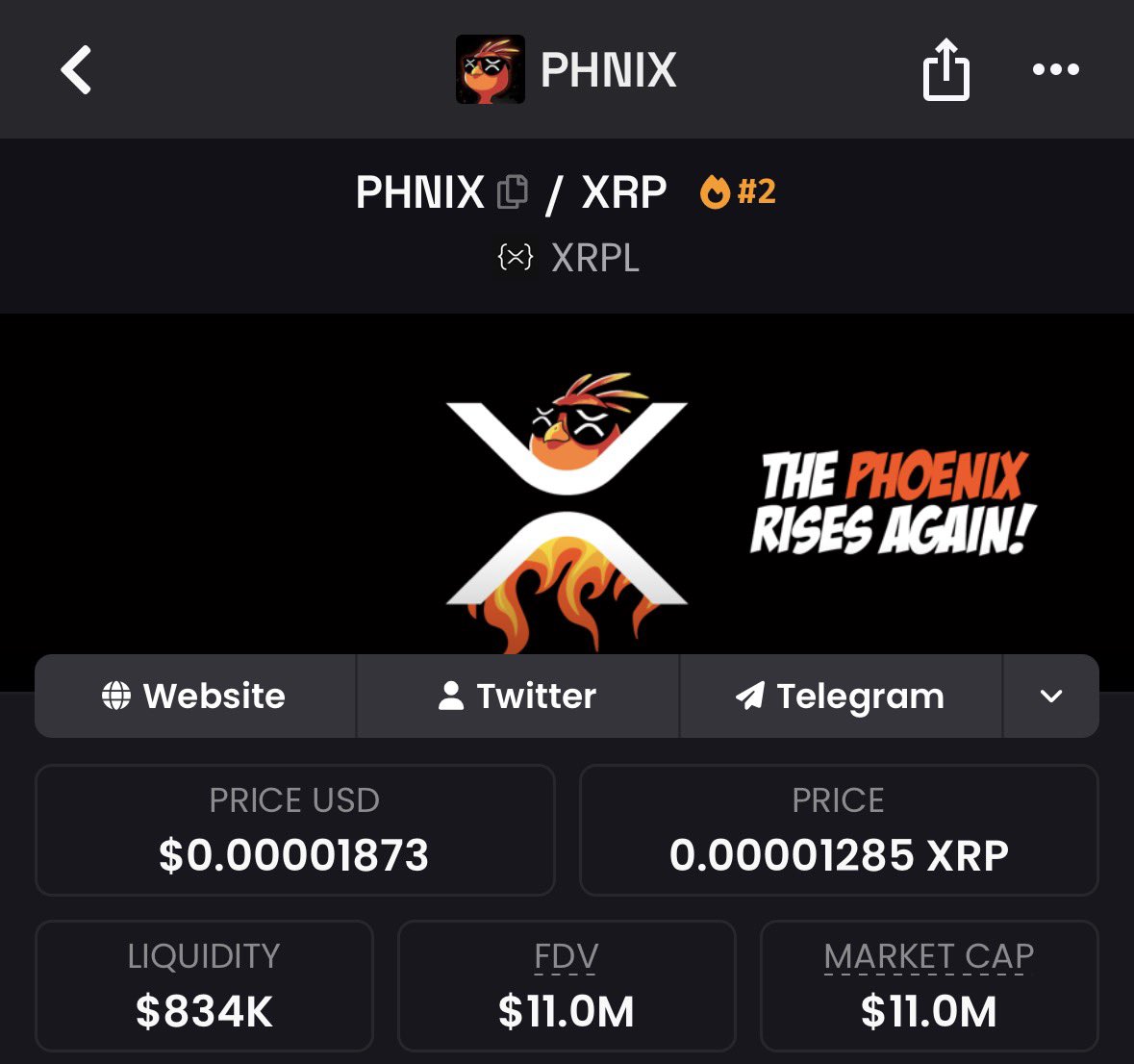
Task: Copy the PHNIX token address
Action: (x=513, y=191)
